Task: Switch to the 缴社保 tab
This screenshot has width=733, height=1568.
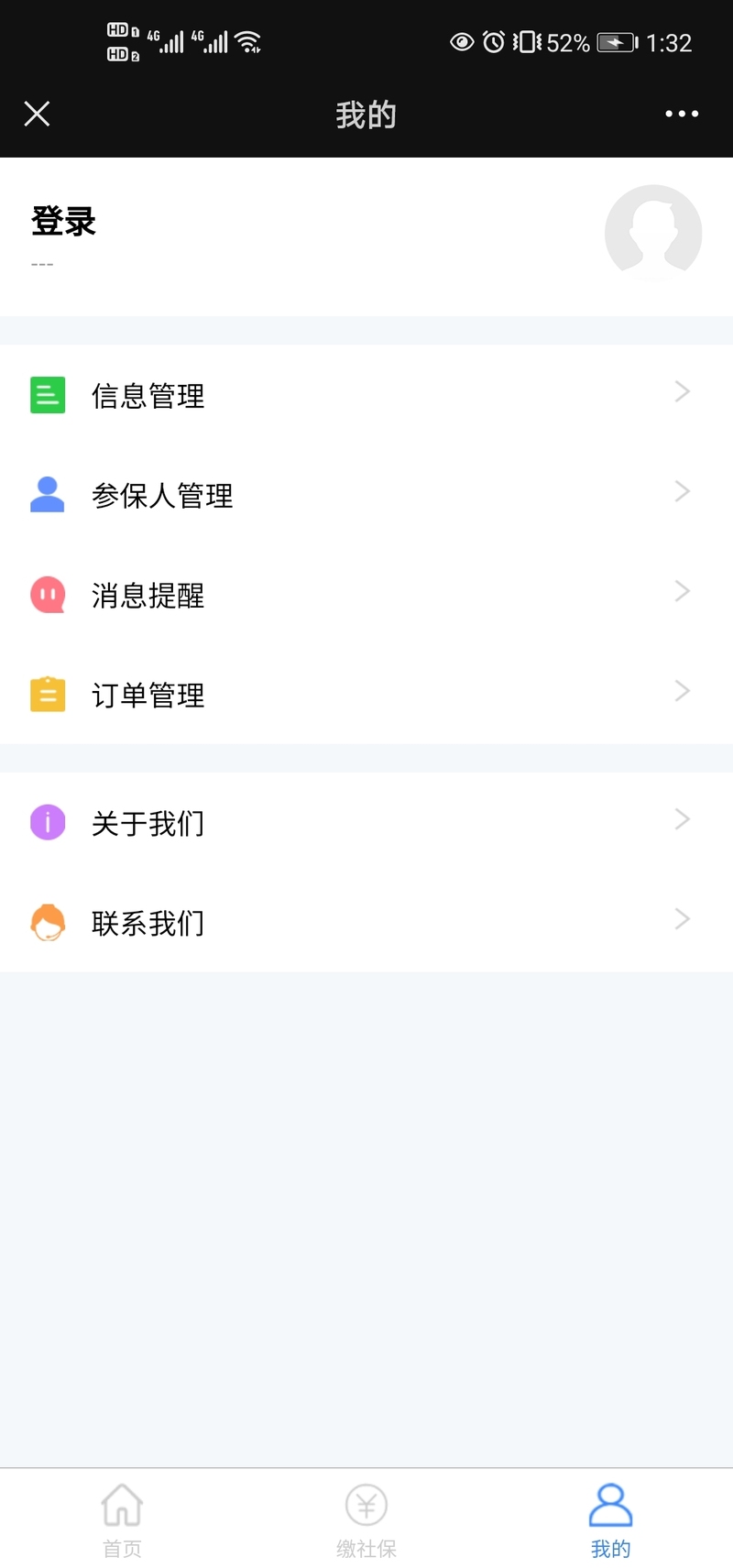Action: [366, 1520]
